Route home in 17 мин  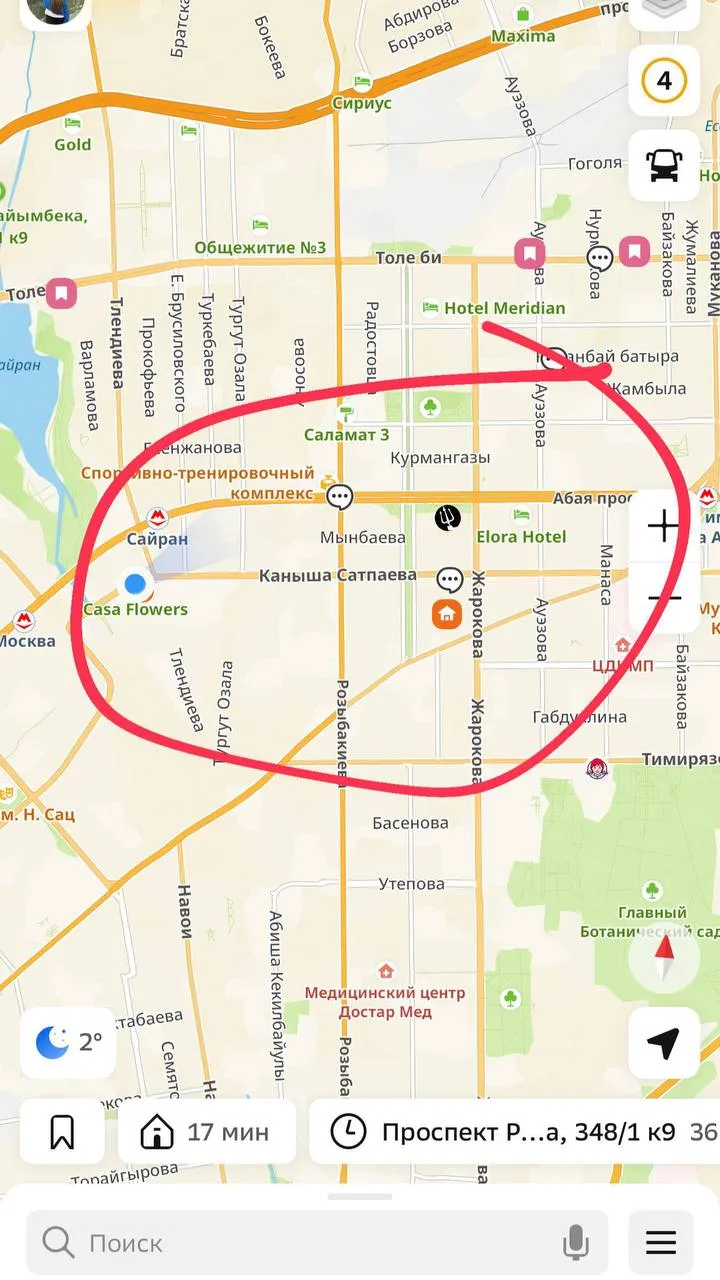[x=207, y=1132]
